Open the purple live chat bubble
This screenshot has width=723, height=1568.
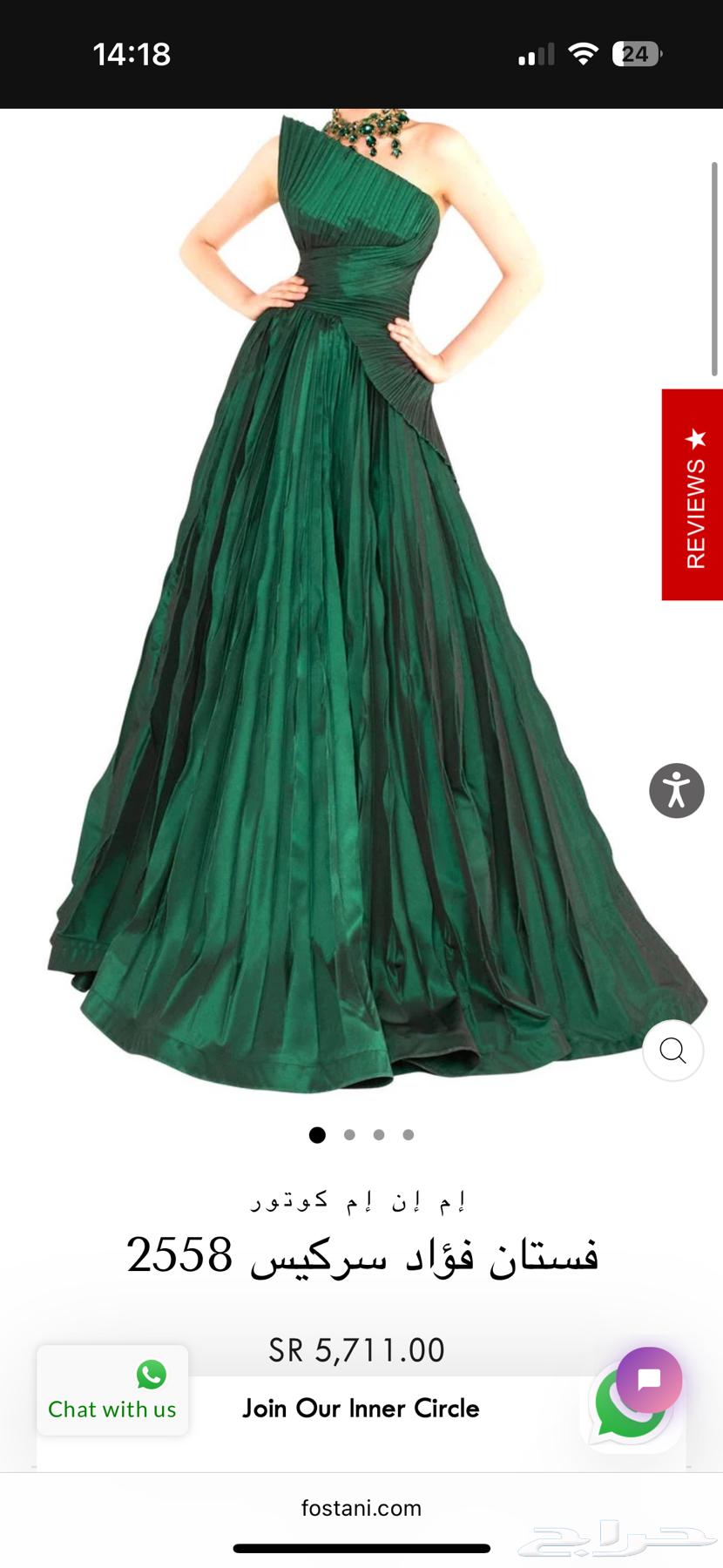click(649, 1380)
